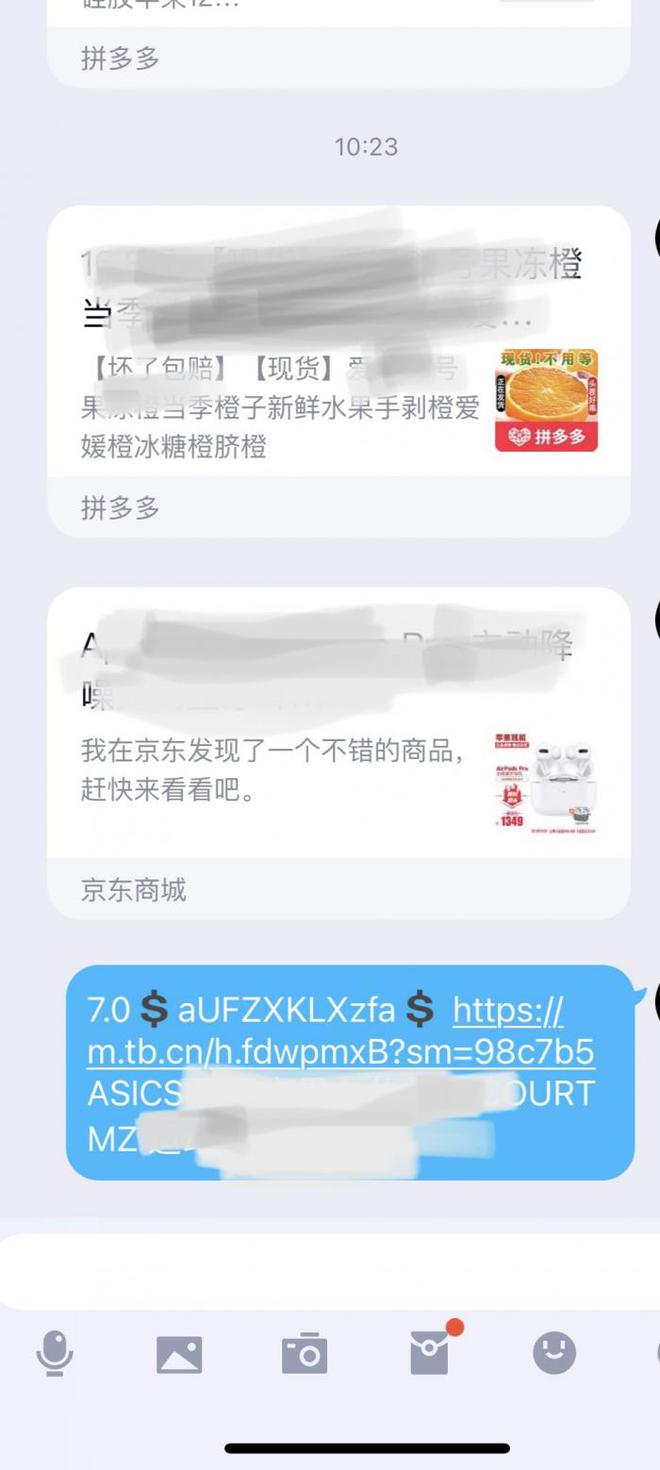
Task: Open the camera icon
Action: (304, 1355)
